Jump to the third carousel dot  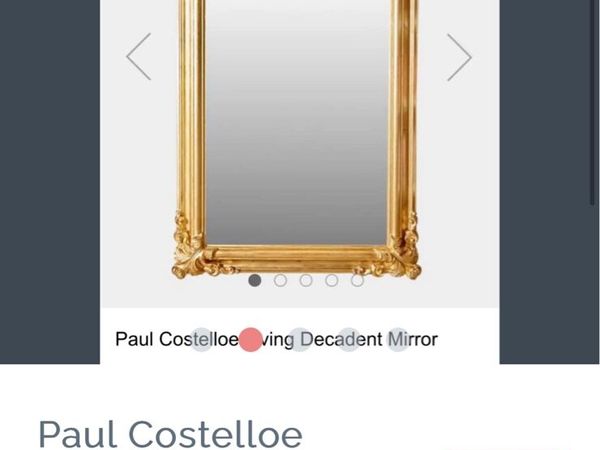pyautogui.click(x=306, y=281)
